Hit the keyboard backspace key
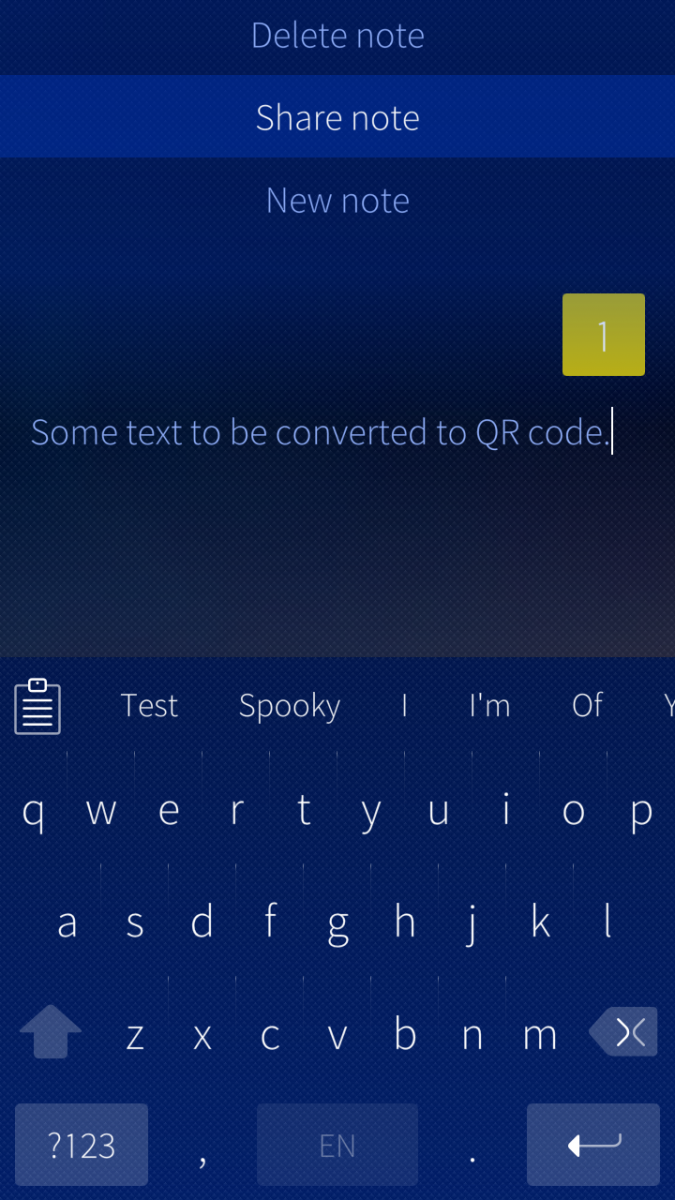Screen dimensions: 675x1200 [625, 1032]
